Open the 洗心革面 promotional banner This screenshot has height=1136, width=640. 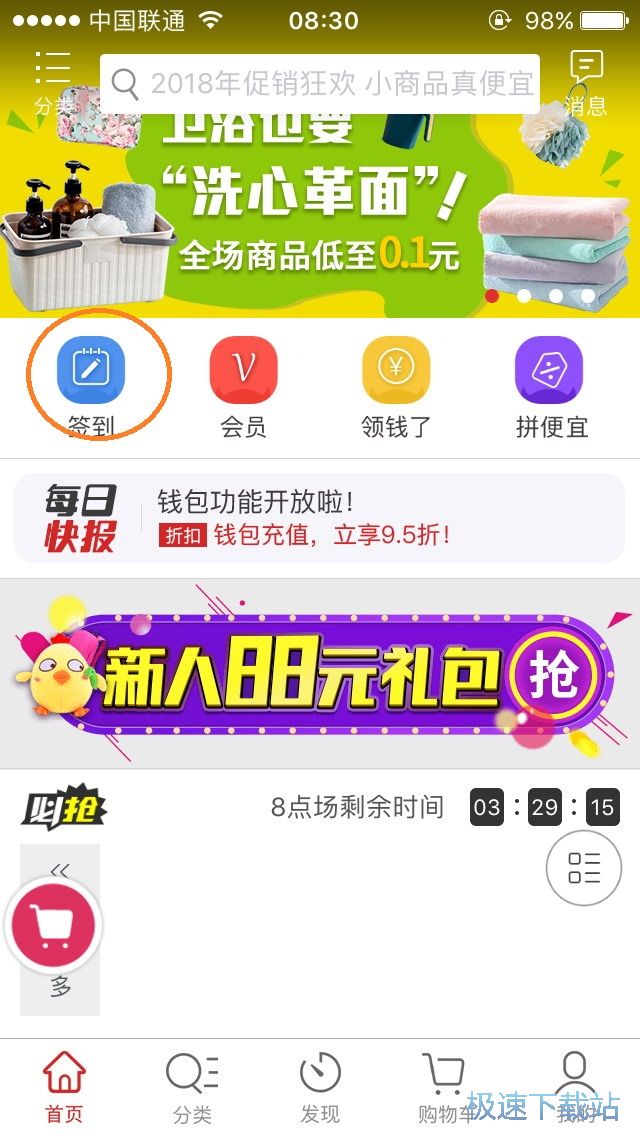pyautogui.click(x=320, y=215)
